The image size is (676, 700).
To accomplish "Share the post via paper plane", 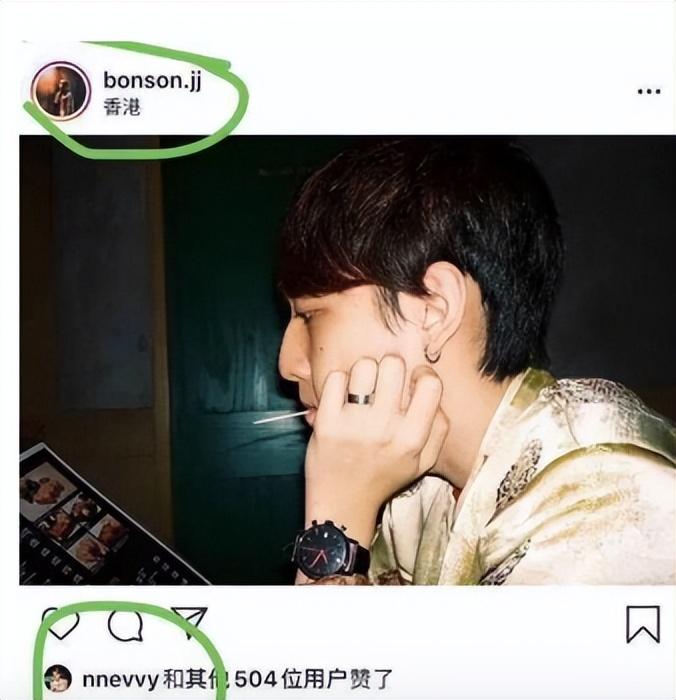I will click(188, 623).
